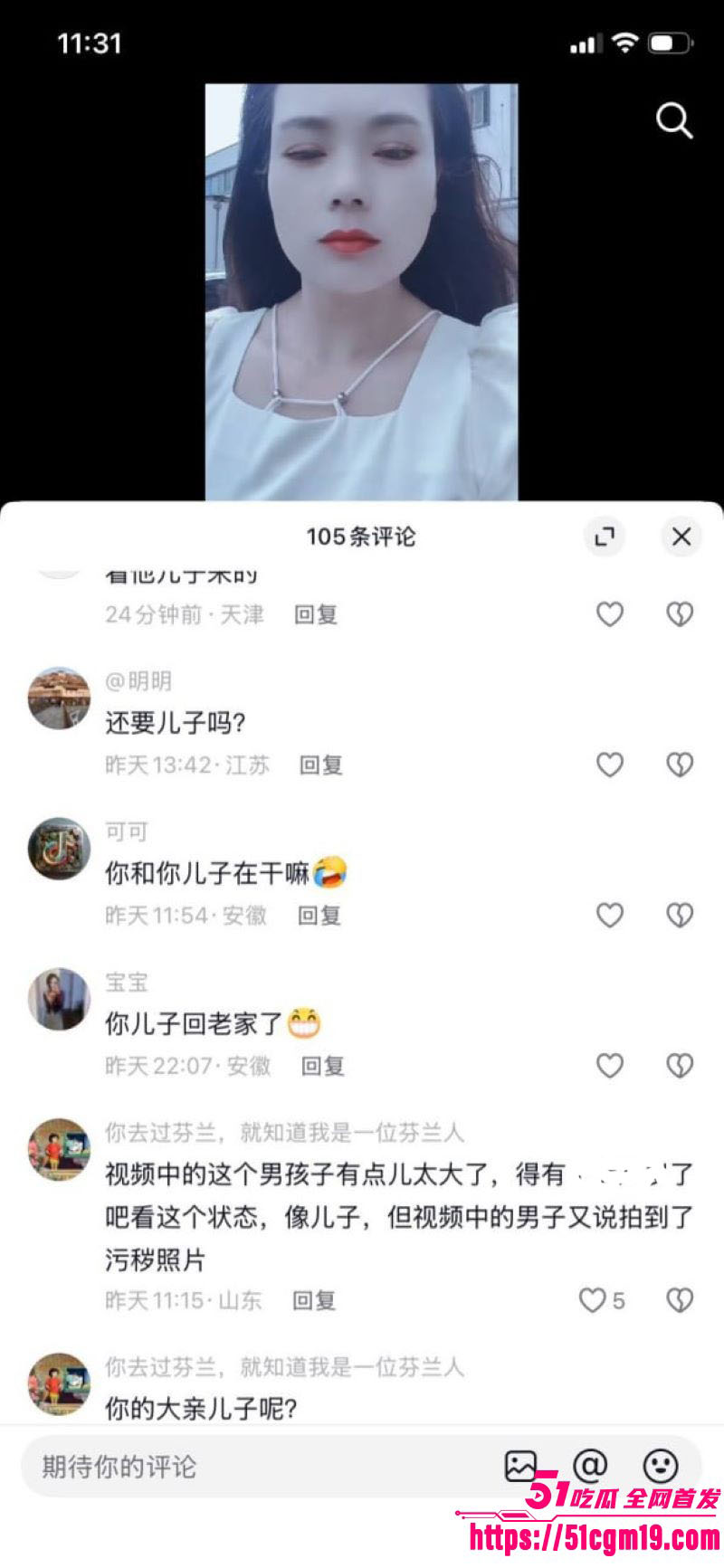724x1568 pixels.
Task: Like the comment showing 5 likes
Action: (595, 1300)
